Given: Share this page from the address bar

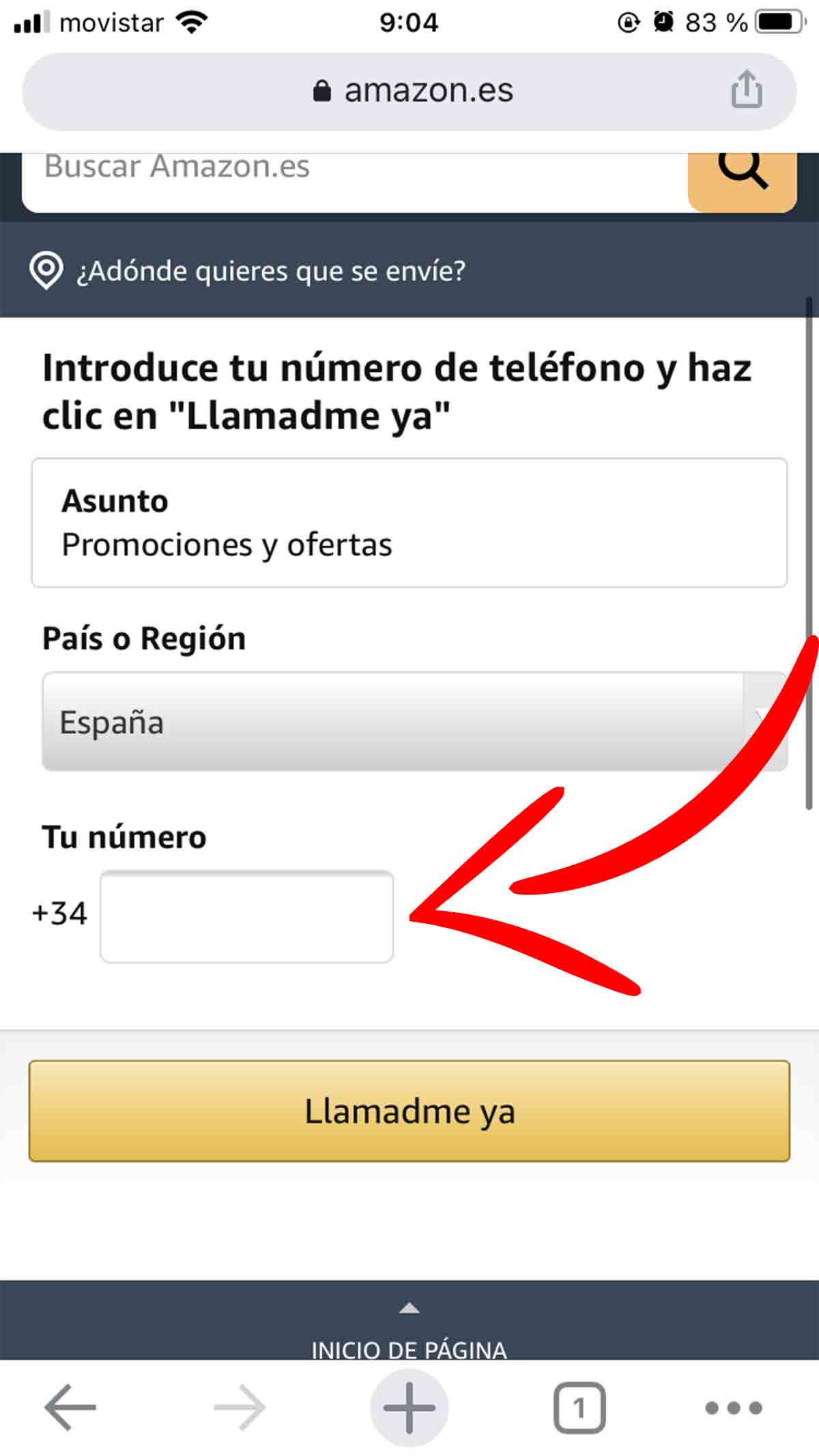Looking at the screenshot, I should [x=746, y=89].
